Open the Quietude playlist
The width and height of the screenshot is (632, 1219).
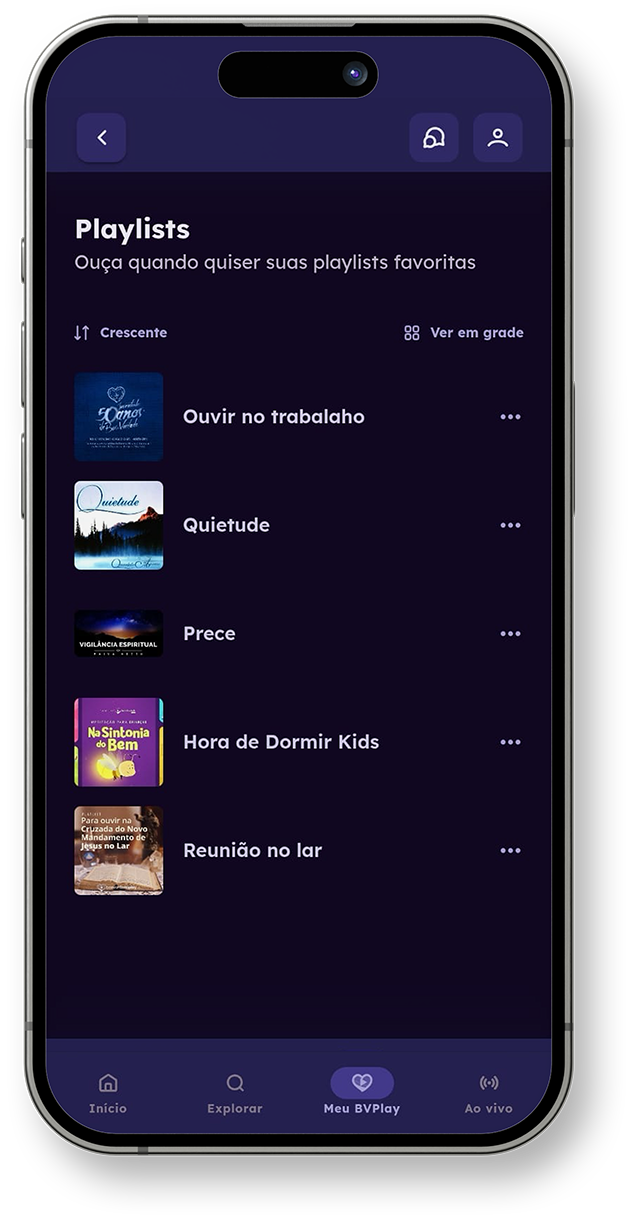coord(226,525)
